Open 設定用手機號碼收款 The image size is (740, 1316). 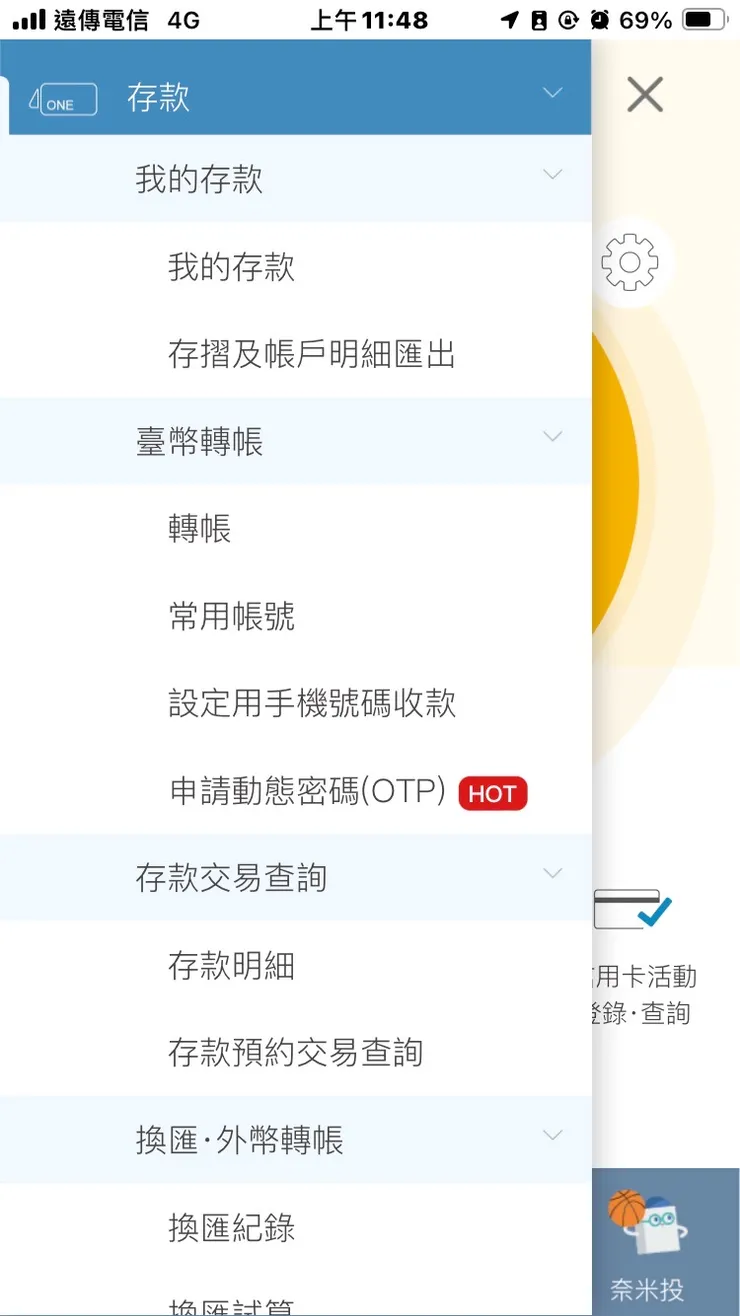click(312, 703)
